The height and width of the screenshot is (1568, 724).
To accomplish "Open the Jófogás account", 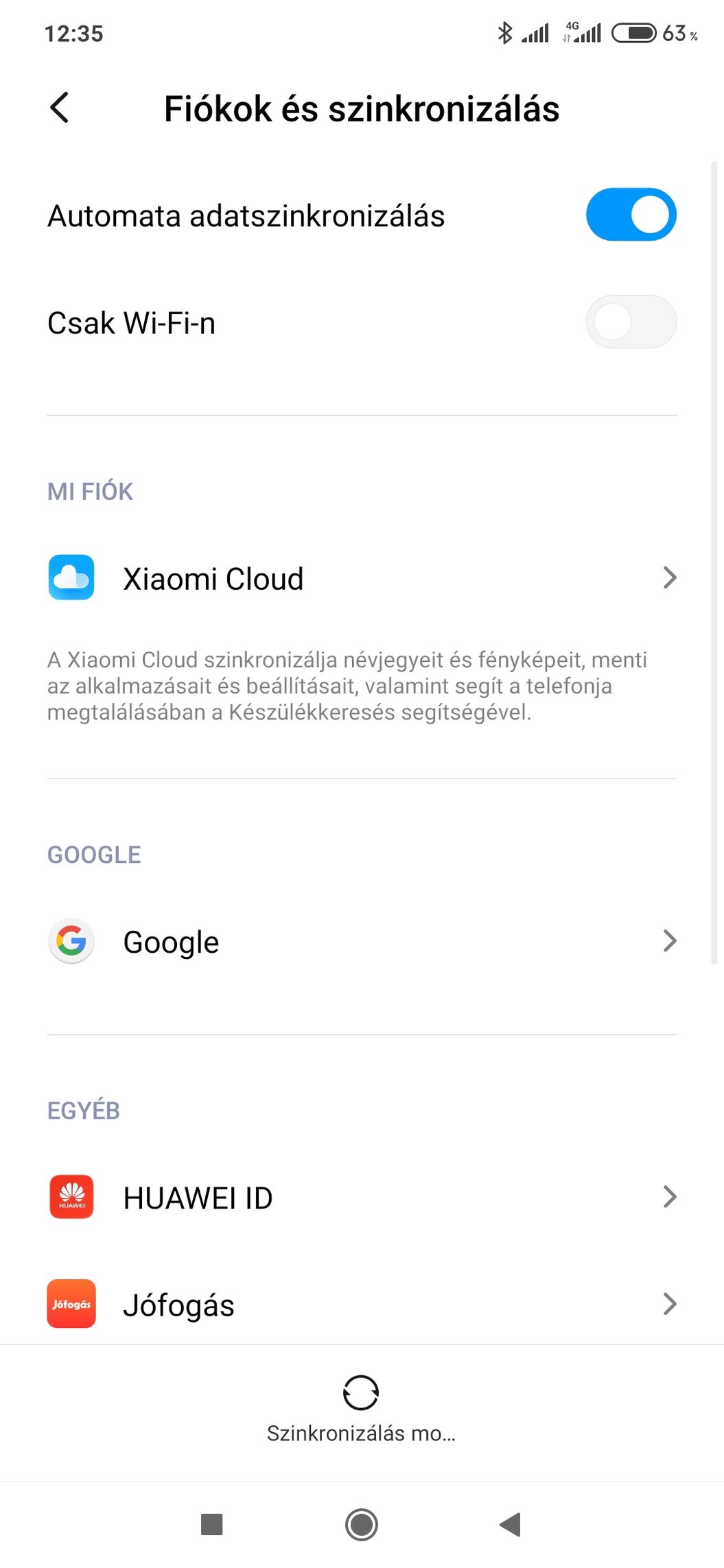I will tap(362, 1304).
